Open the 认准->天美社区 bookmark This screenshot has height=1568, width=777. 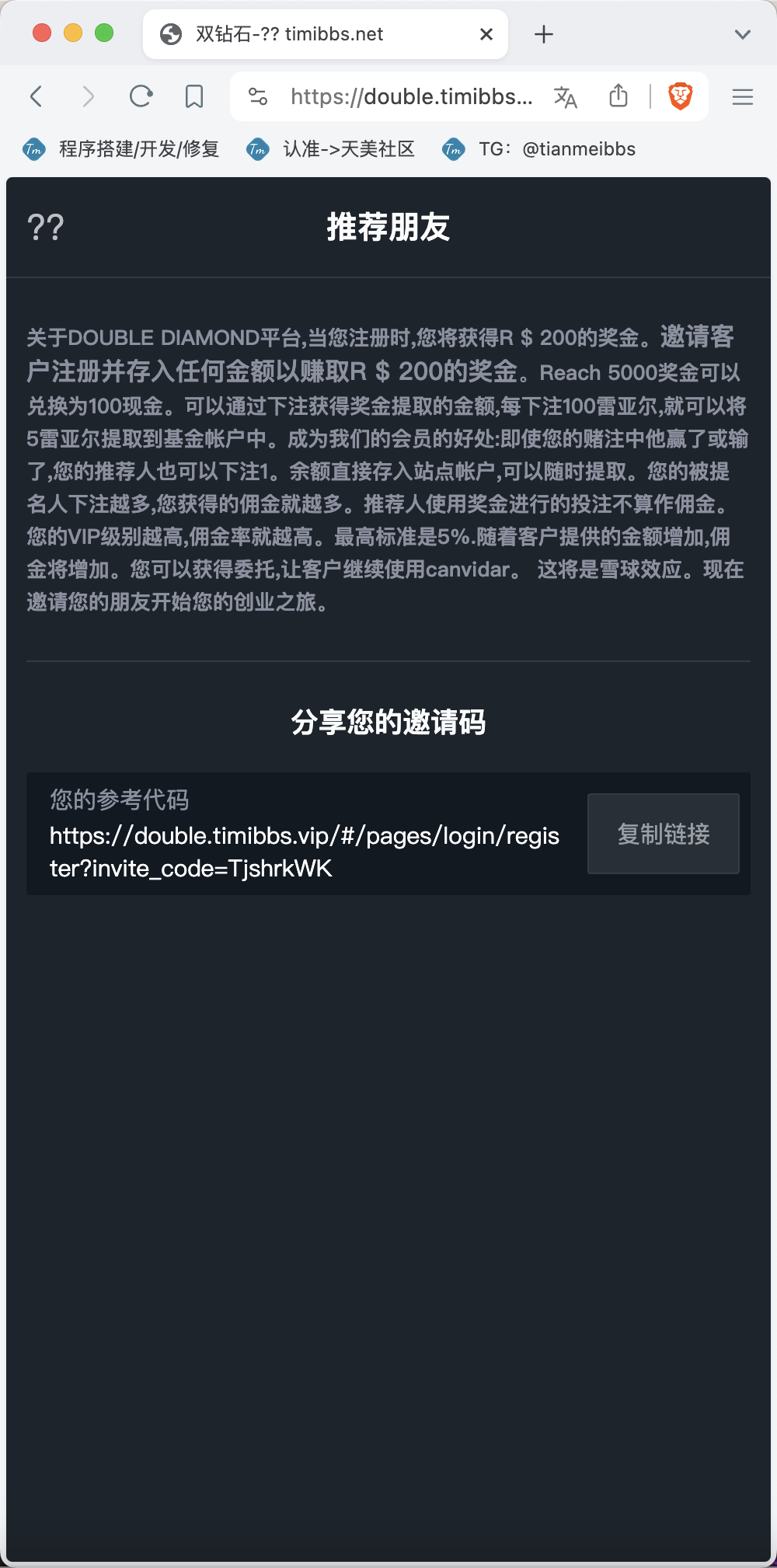pyautogui.click(x=331, y=149)
